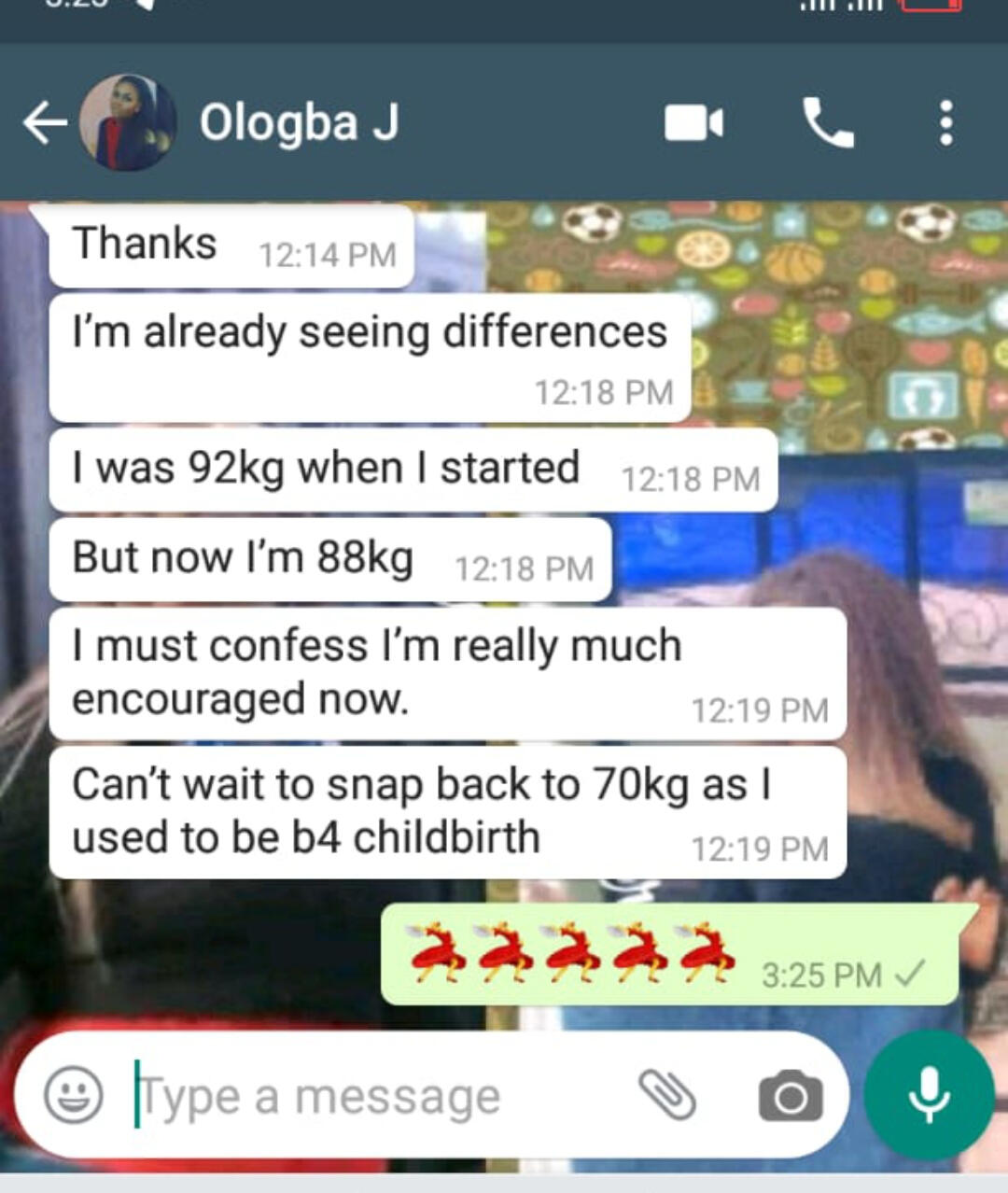Attach a file with the paperclip
The image size is (1008, 1193).
pos(667,1095)
